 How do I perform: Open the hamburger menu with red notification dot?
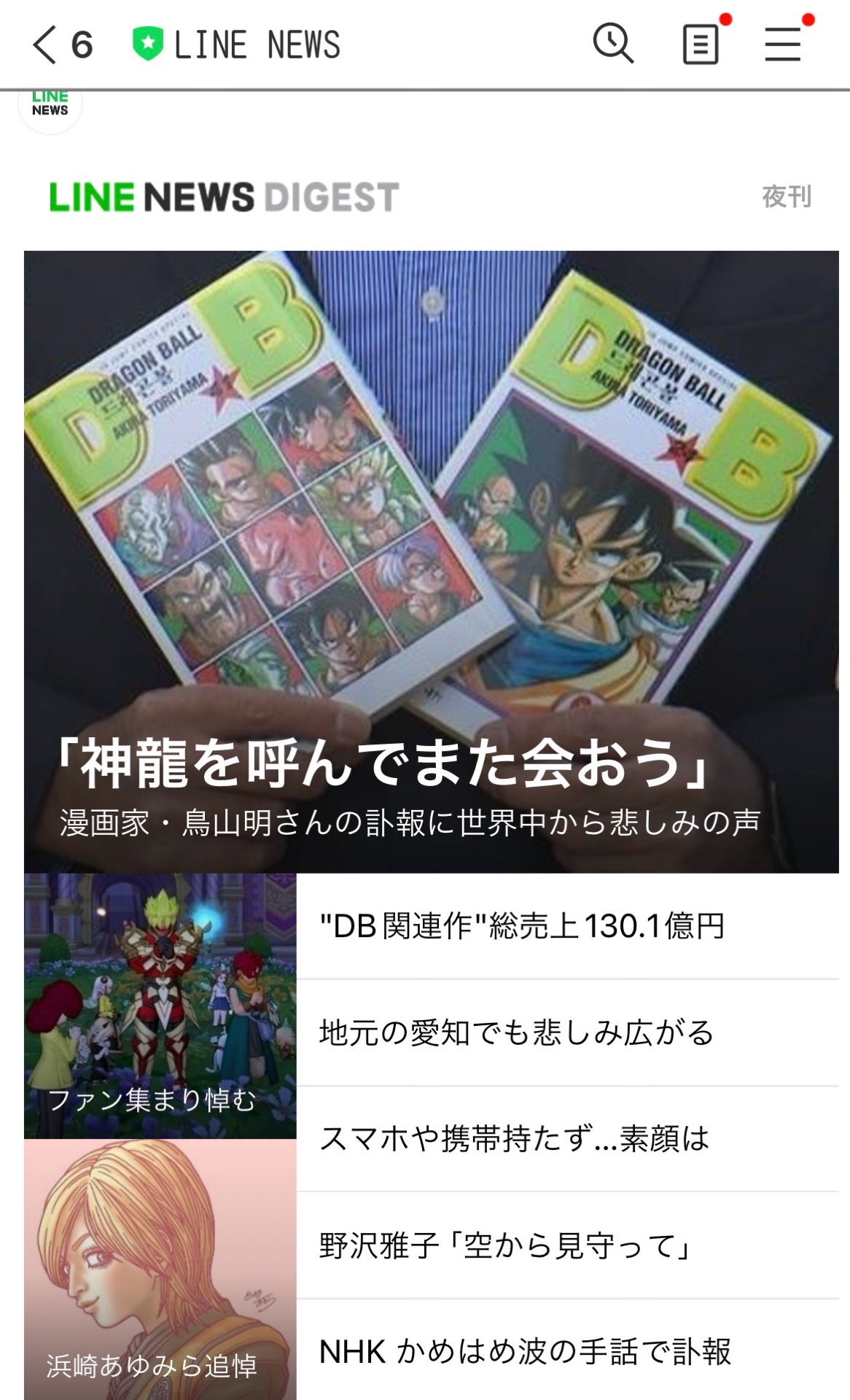click(x=781, y=45)
